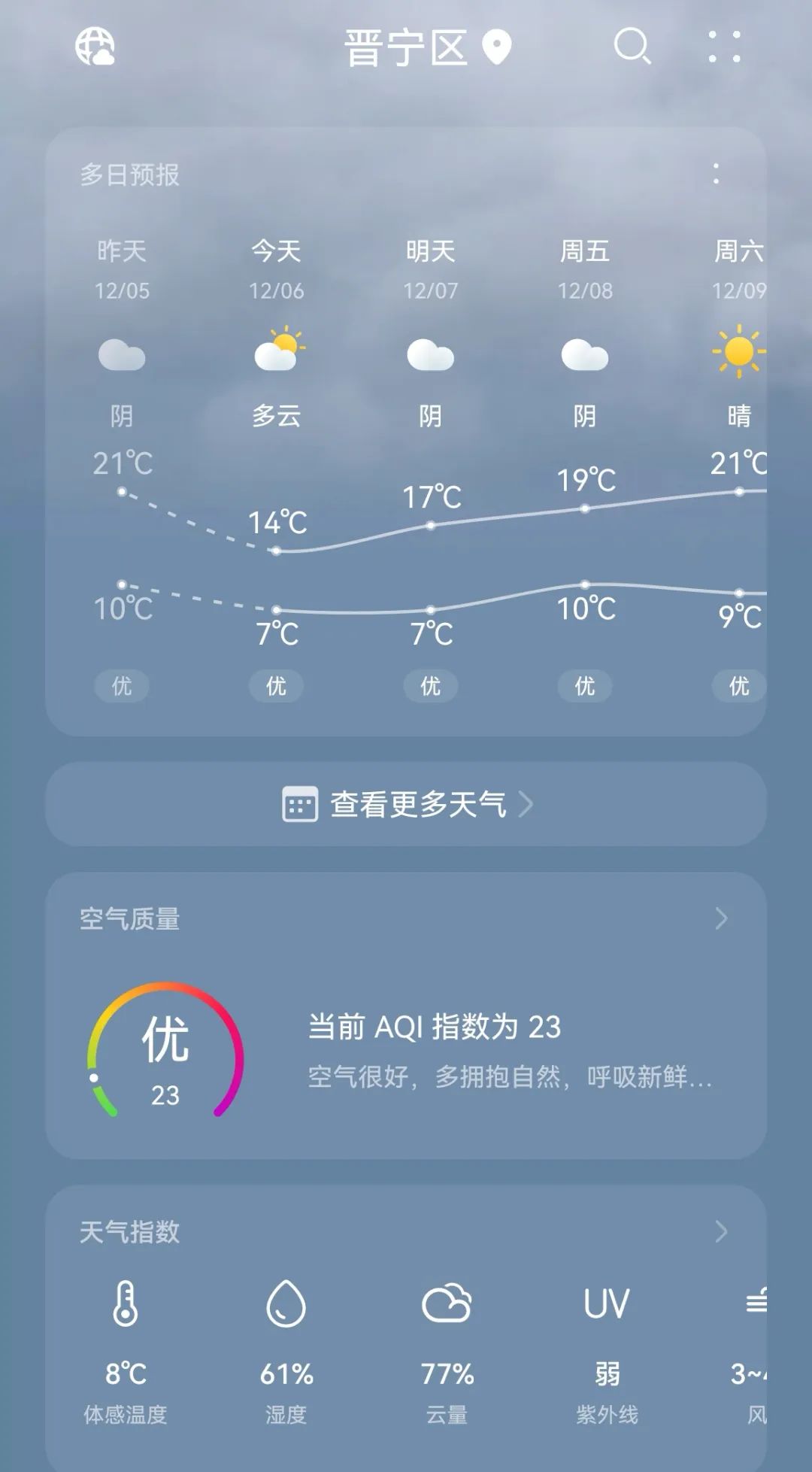Screen dimensions: 812x1472
Task: Select today's 多云 weather icon
Action: [x=277, y=354]
